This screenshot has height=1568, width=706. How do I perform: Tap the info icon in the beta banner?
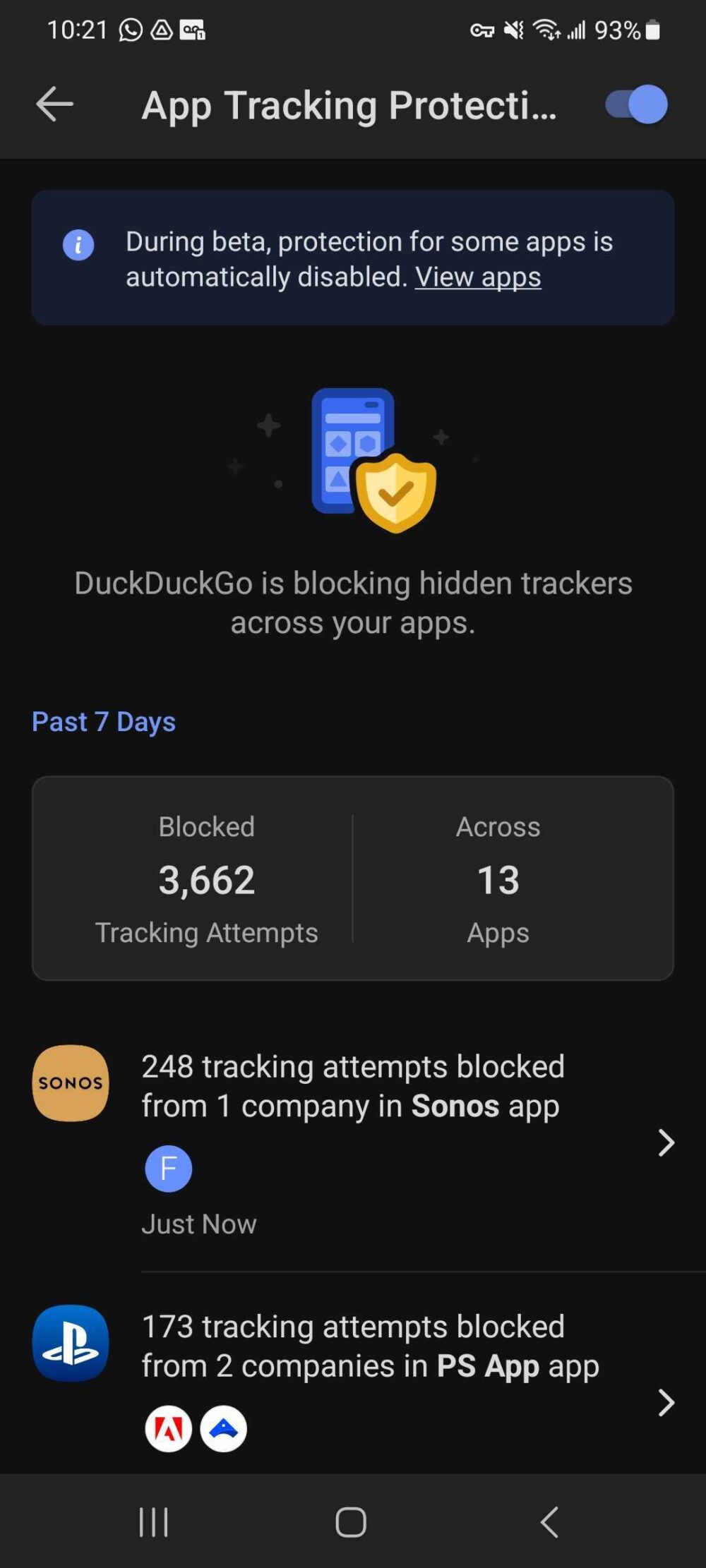[78, 245]
